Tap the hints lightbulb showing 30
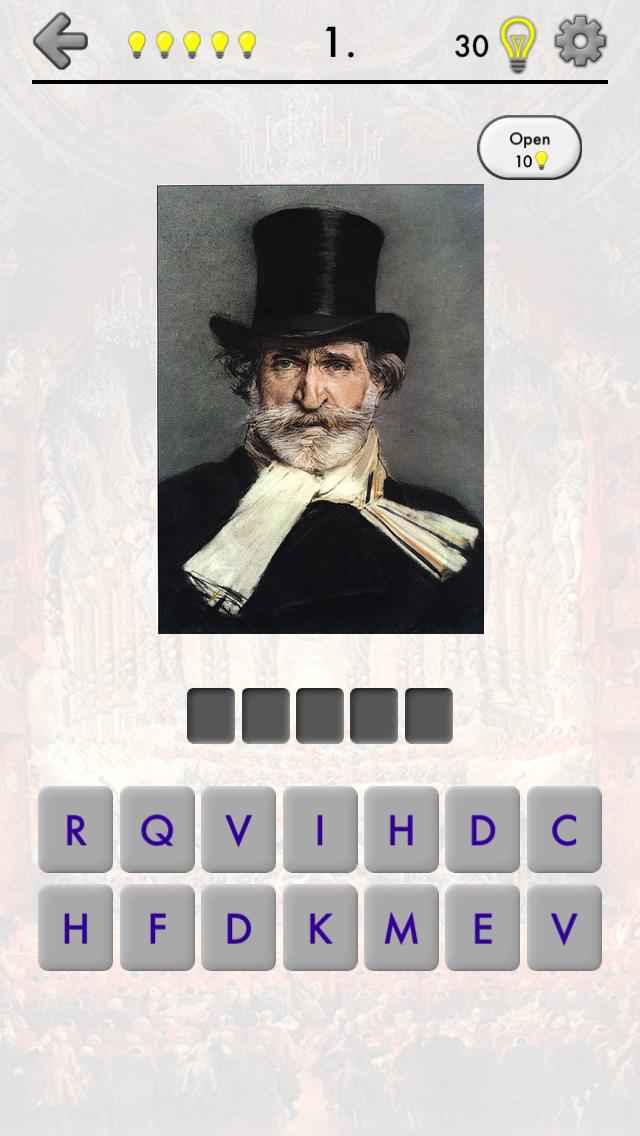640x1136 pixels. click(517, 45)
